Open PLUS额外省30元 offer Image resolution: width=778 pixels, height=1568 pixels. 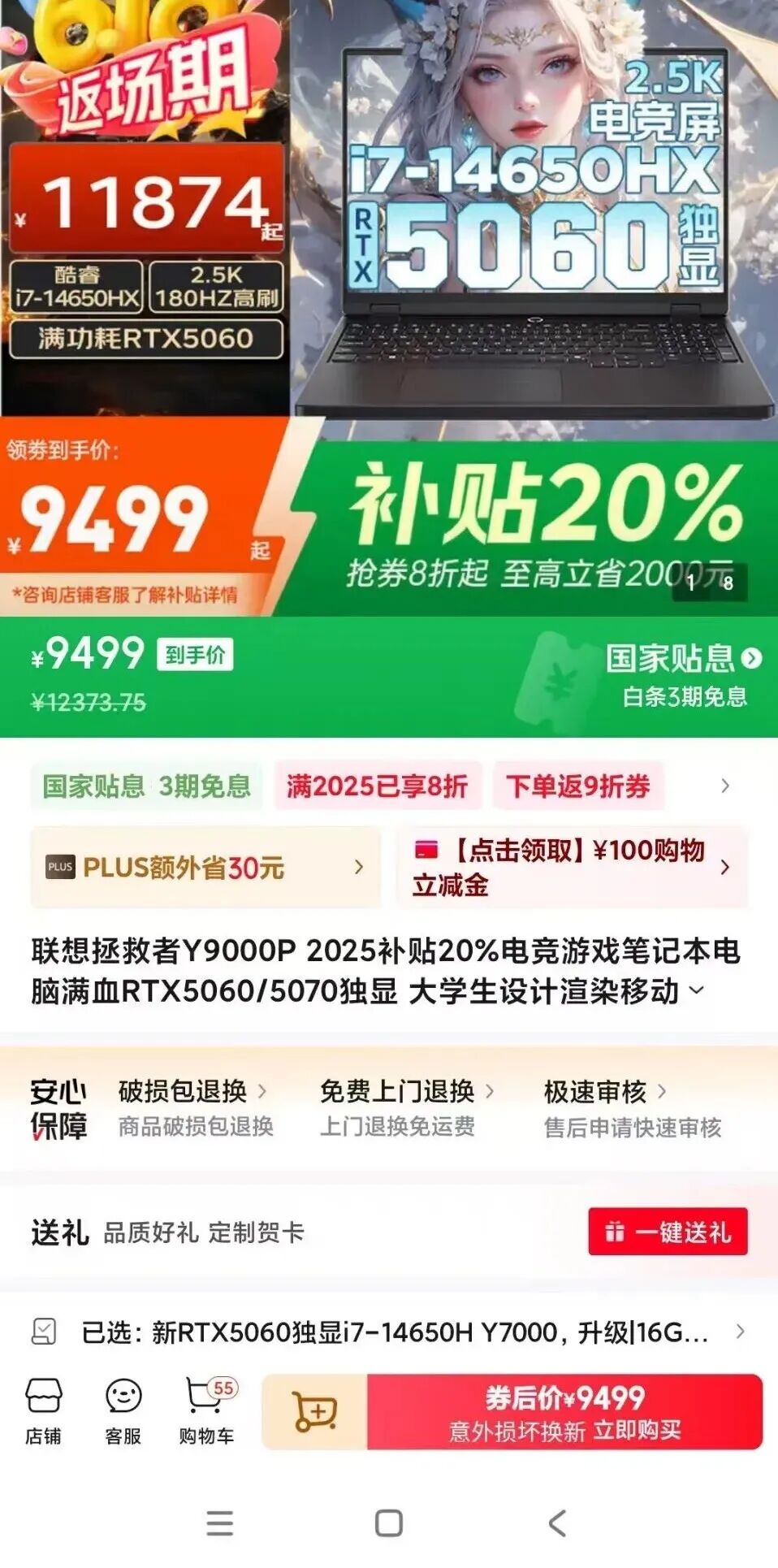(205, 868)
